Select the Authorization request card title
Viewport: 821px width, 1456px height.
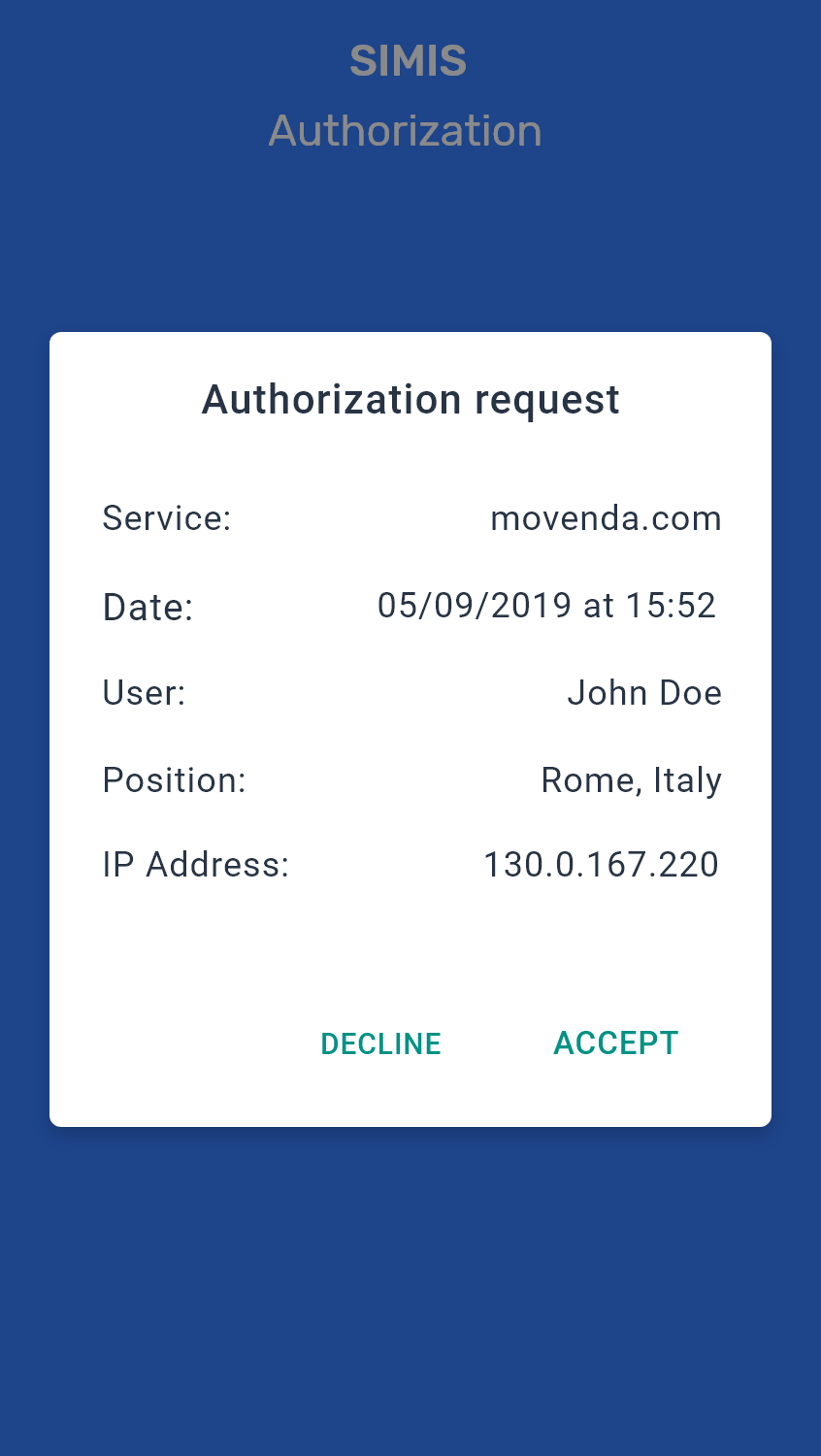(410, 399)
